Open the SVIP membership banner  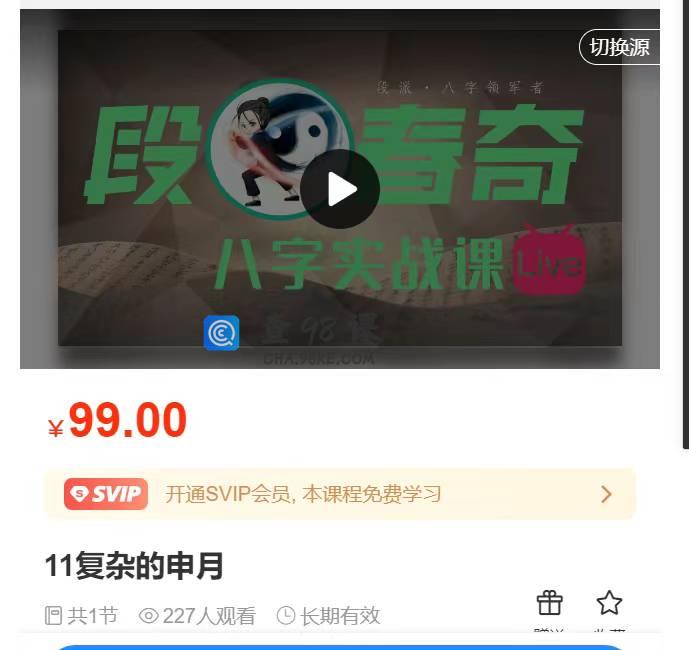point(340,494)
